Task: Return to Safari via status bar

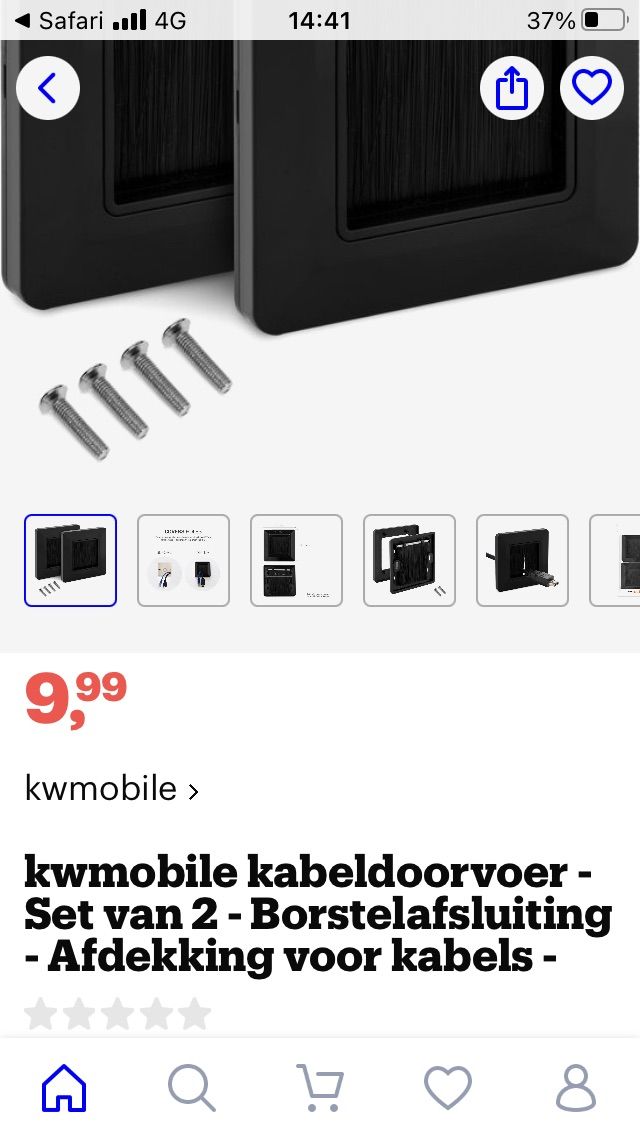Action: tap(60, 20)
